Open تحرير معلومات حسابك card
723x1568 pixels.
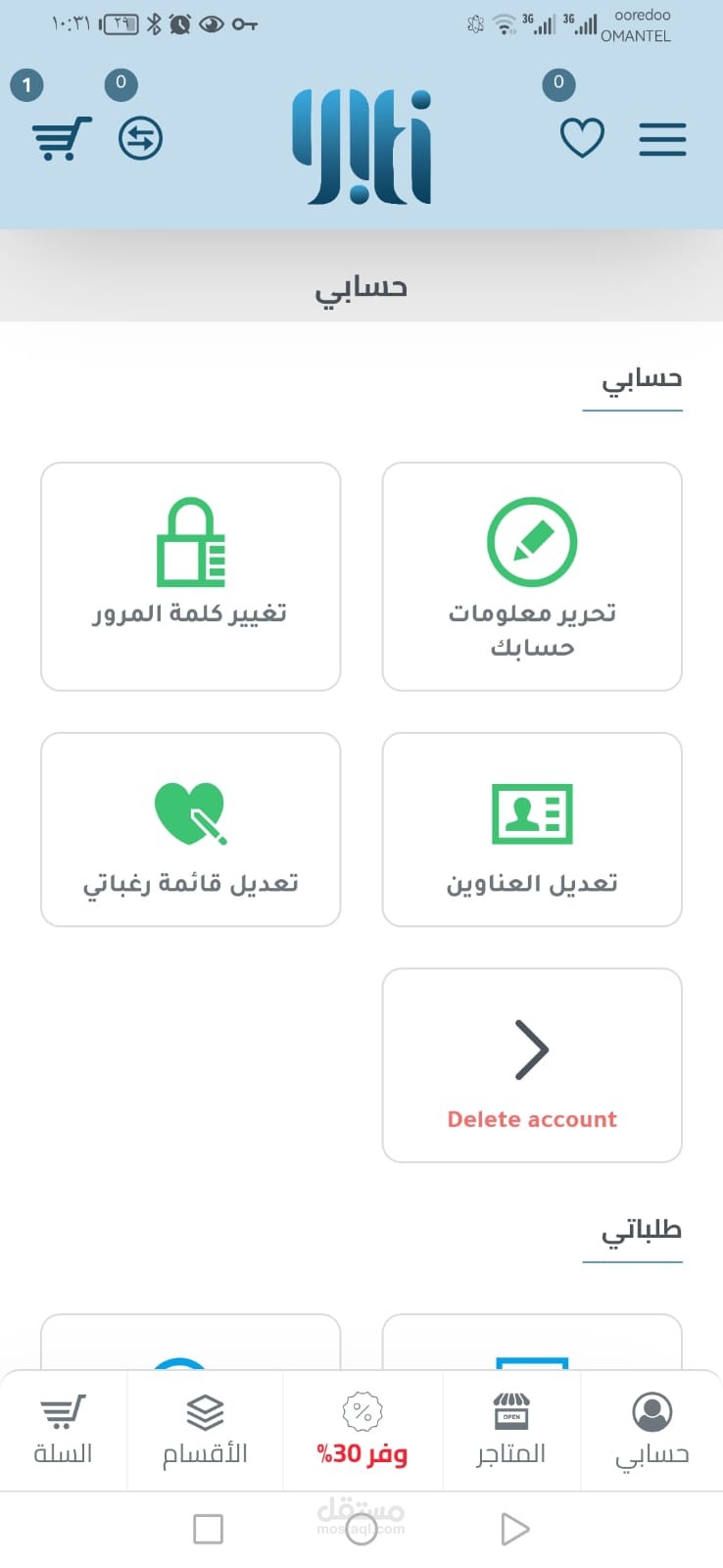pyautogui.click(x=531, y=576)
